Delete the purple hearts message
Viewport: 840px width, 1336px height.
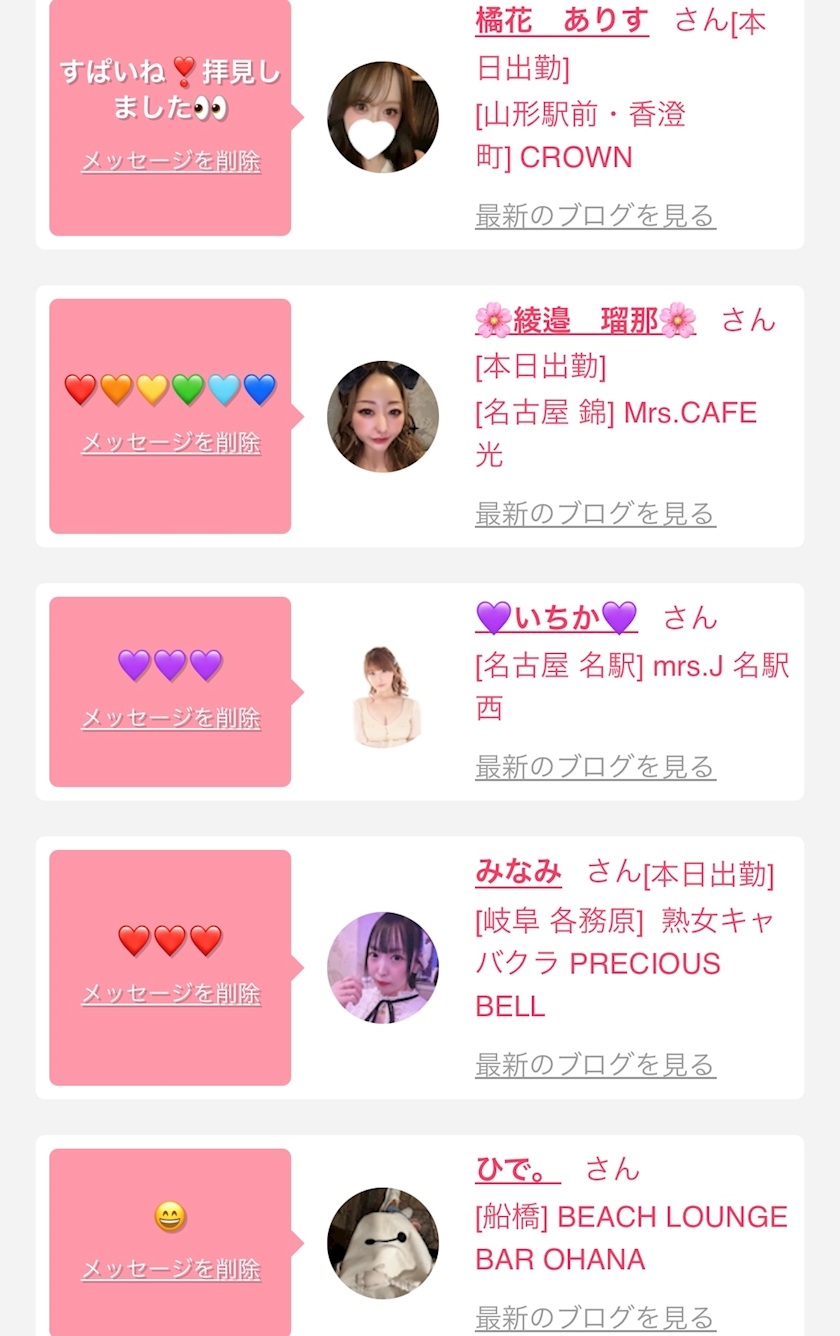pos(170,719)
